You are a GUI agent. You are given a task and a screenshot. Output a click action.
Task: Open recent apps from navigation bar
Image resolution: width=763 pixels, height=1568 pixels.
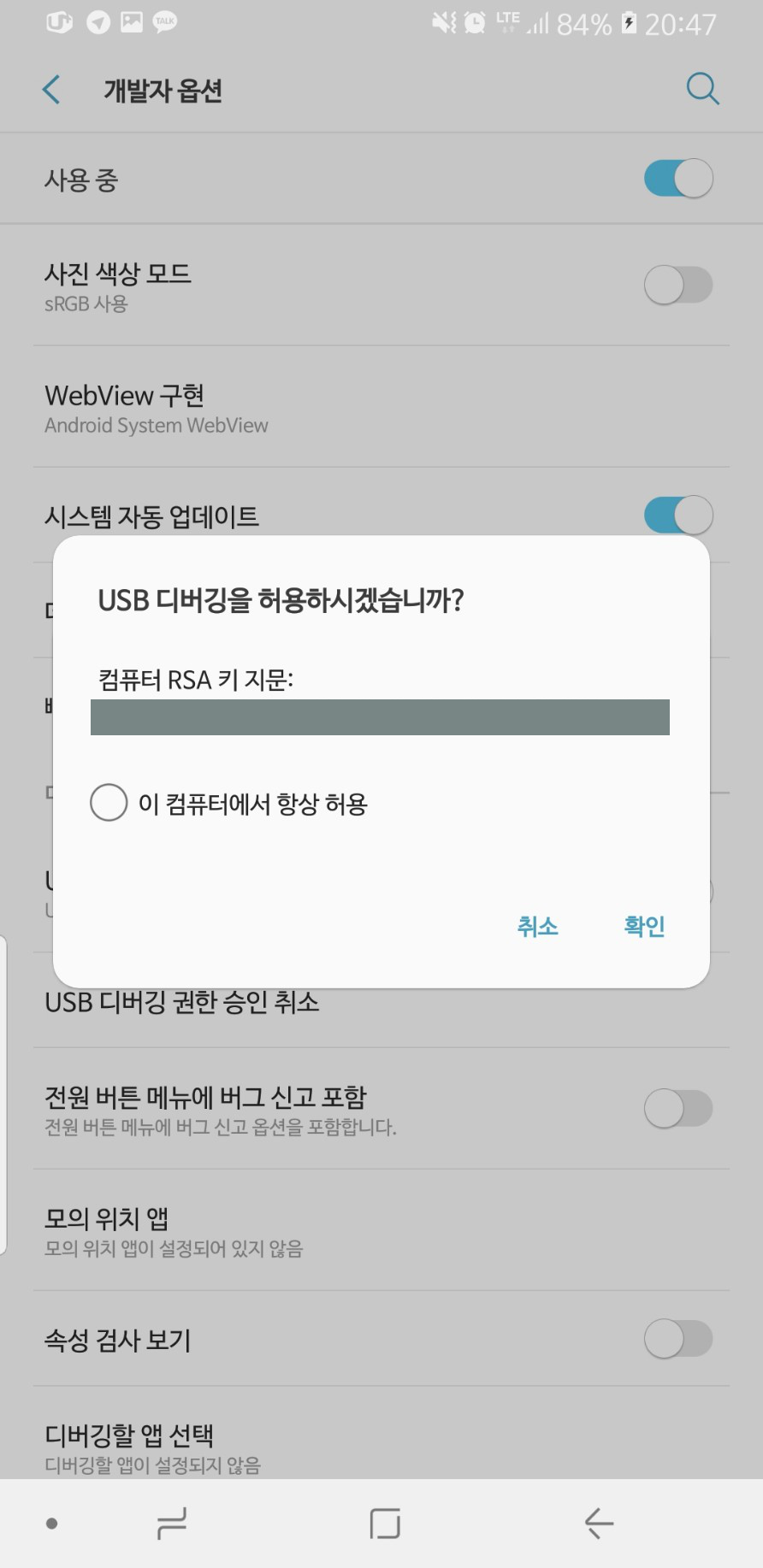pos(172,1523)
